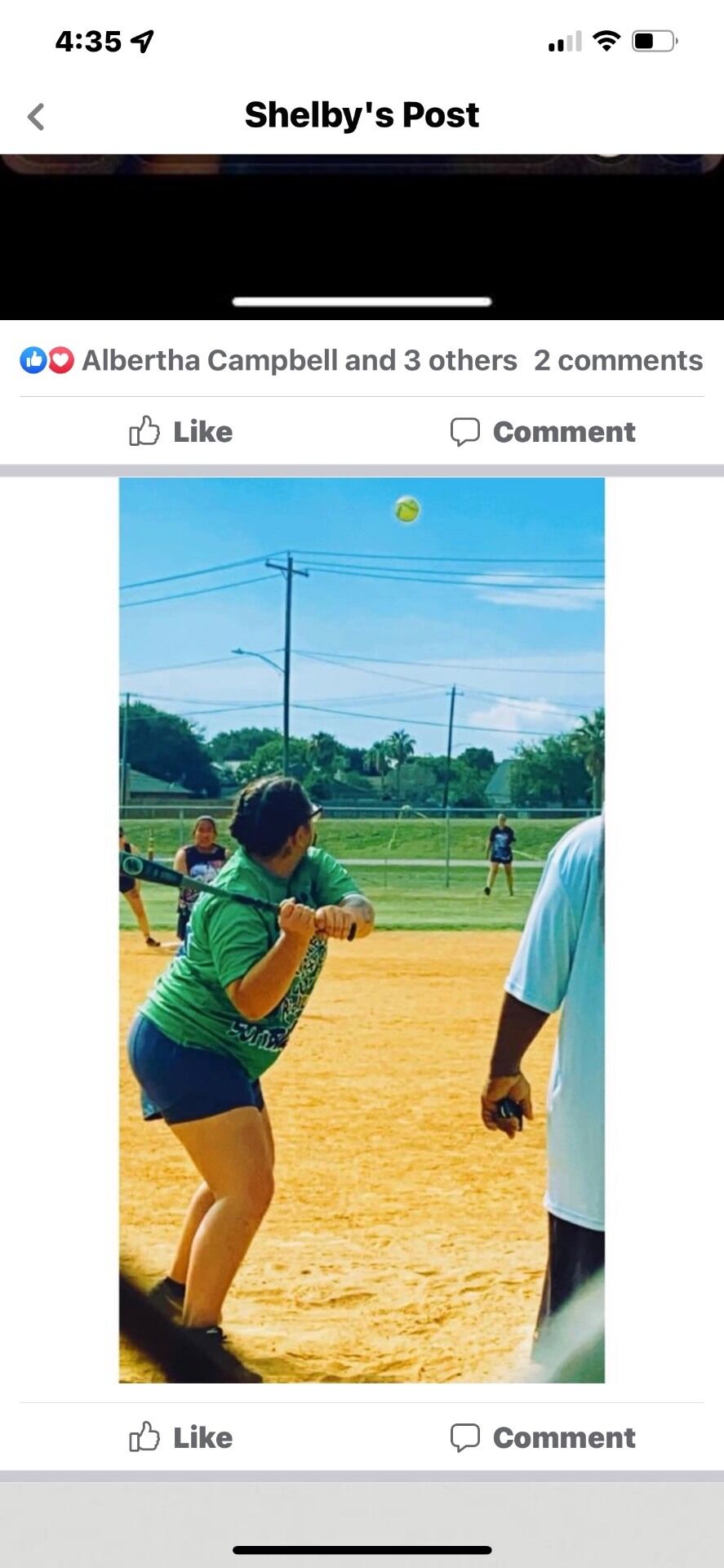Open the softball batter photo
724x1568 pixels.
point(362,929)
